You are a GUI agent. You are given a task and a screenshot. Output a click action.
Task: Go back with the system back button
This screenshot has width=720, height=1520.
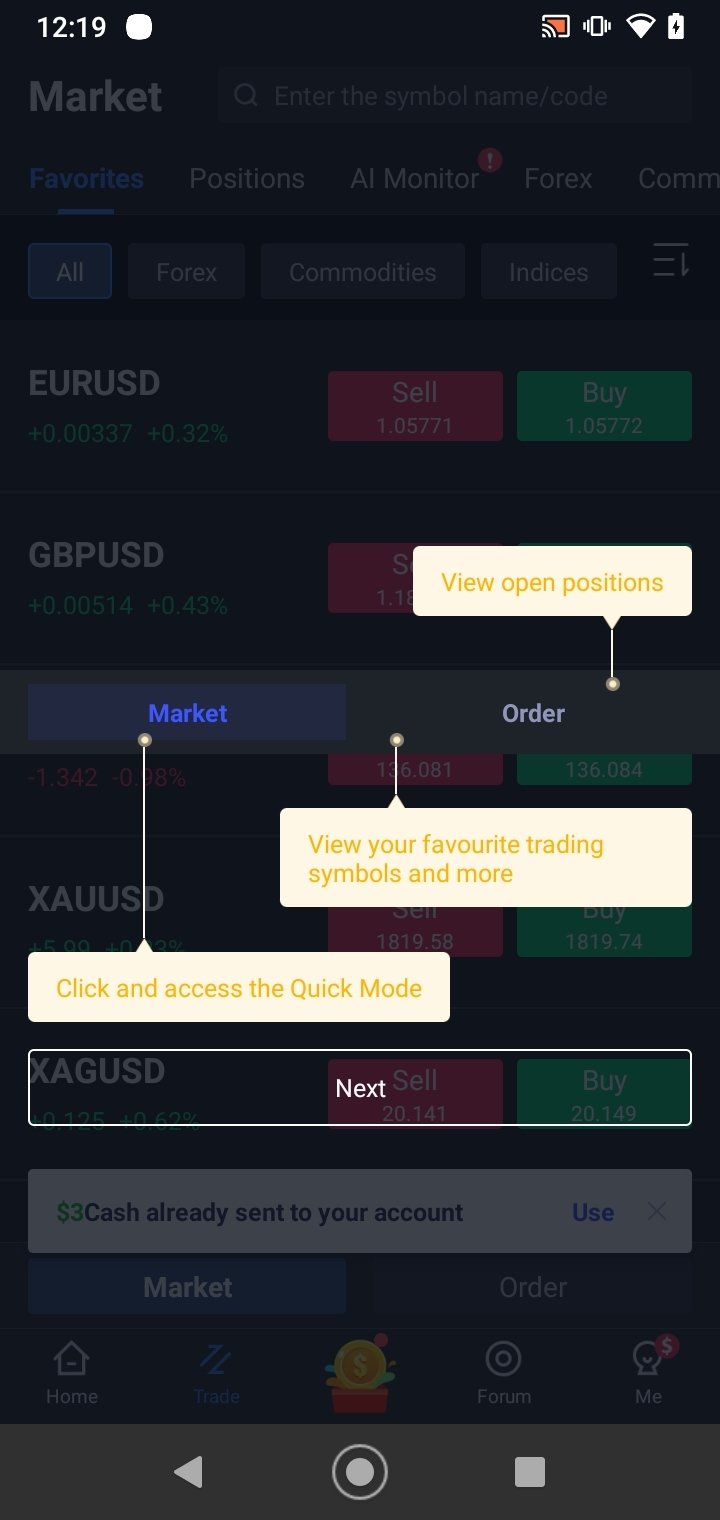pyautogui.click(x=188, y=1472)
